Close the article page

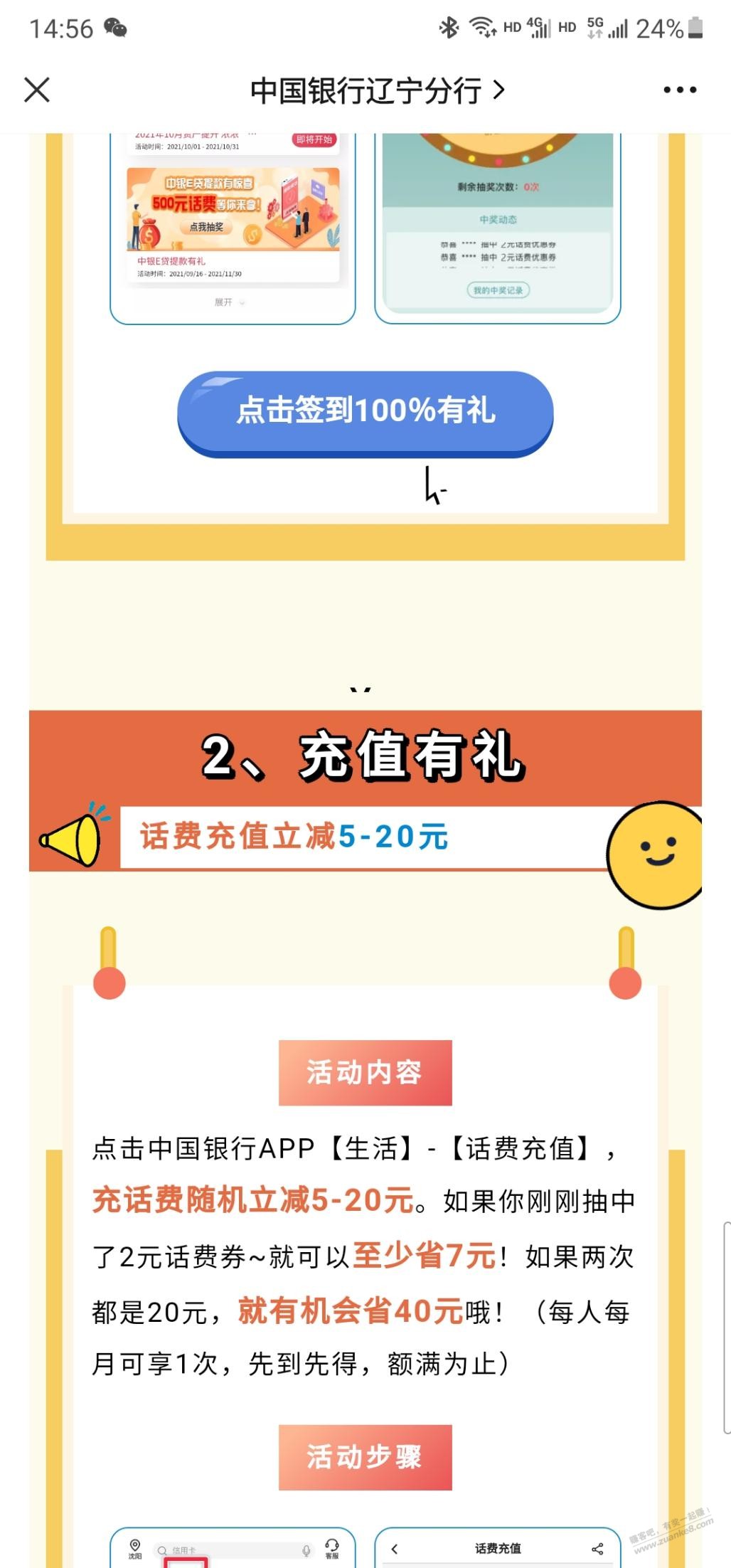pyautogui.click(x=37, y=90)
